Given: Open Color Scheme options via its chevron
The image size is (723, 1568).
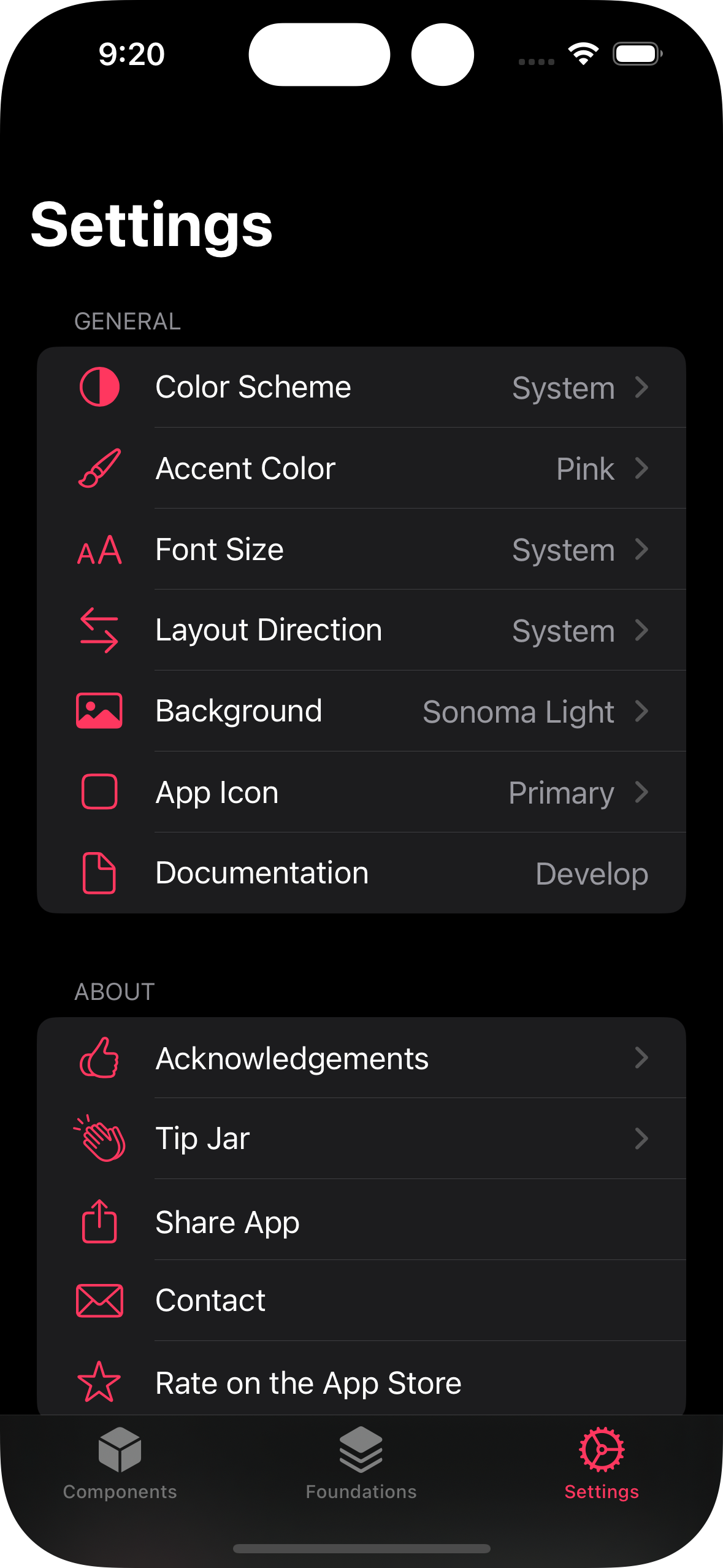Looking at the screenshot, I should click(x=642, y=387).
